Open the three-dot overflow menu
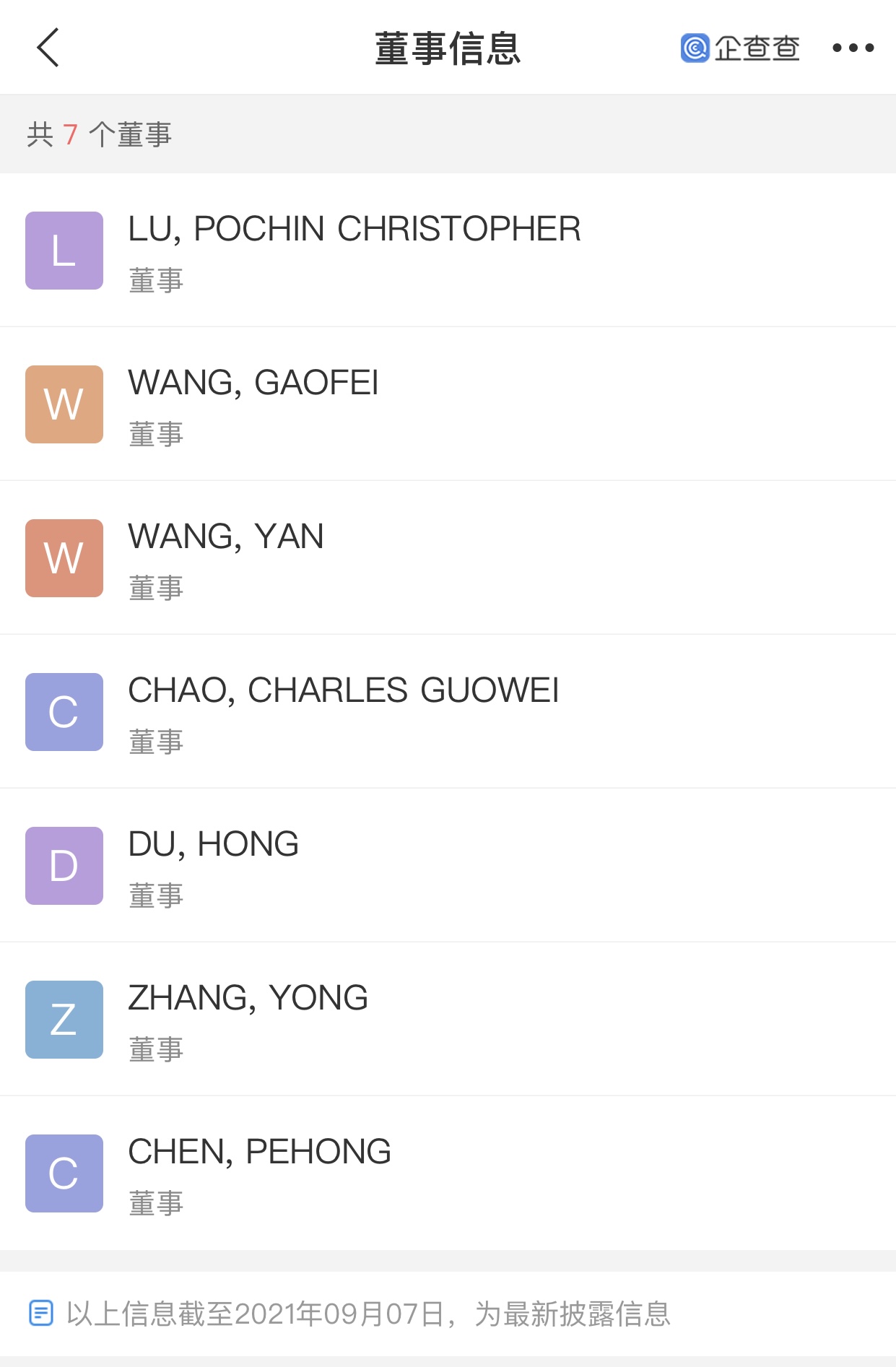This screenshot has height=1367, width=896. click(853, 48)
